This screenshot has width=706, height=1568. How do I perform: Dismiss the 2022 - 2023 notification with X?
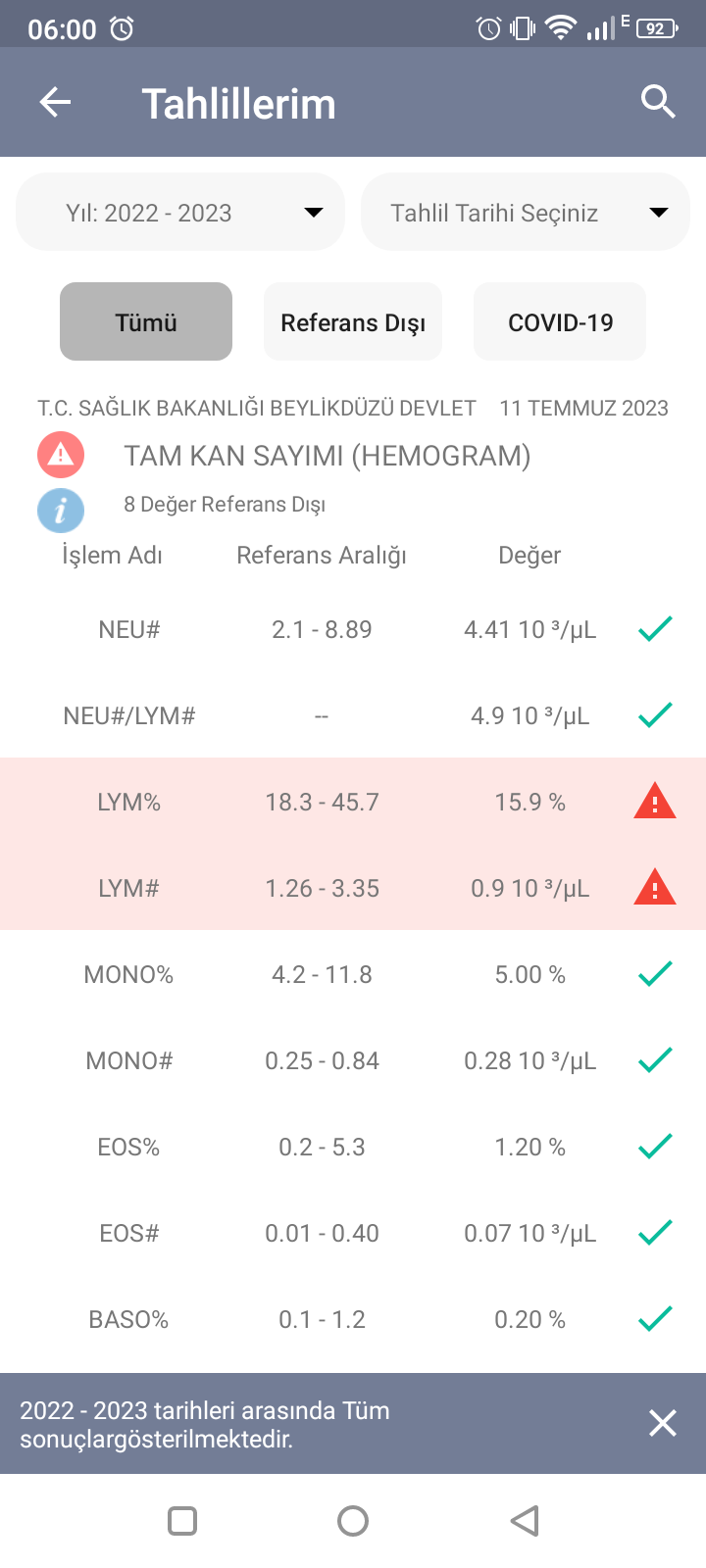(662, 1423)
